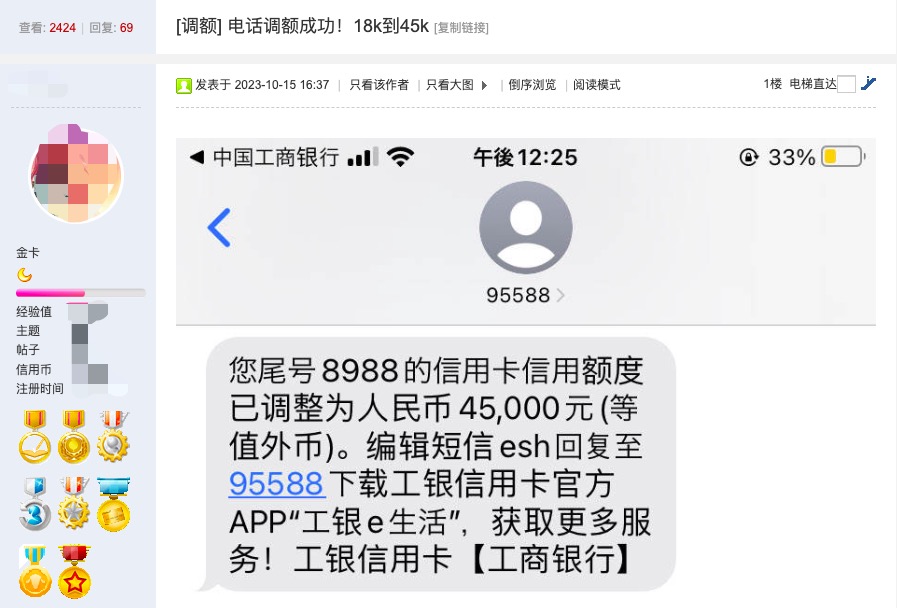Reverse the reply order with 倒序浏览

pos(532,85)
